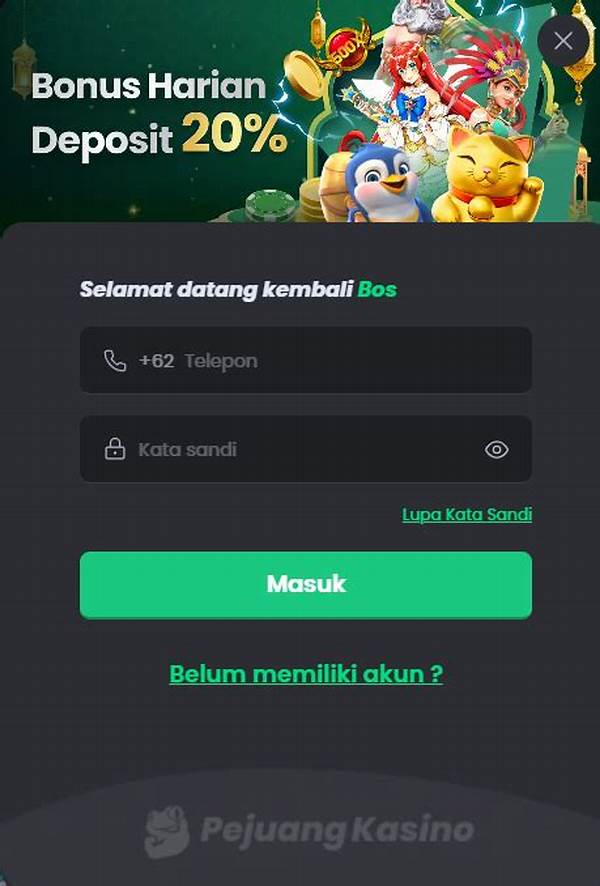Tap the green Masuk button
The width and height of the screenshot is (600, 886).
[x=305, y=584]
